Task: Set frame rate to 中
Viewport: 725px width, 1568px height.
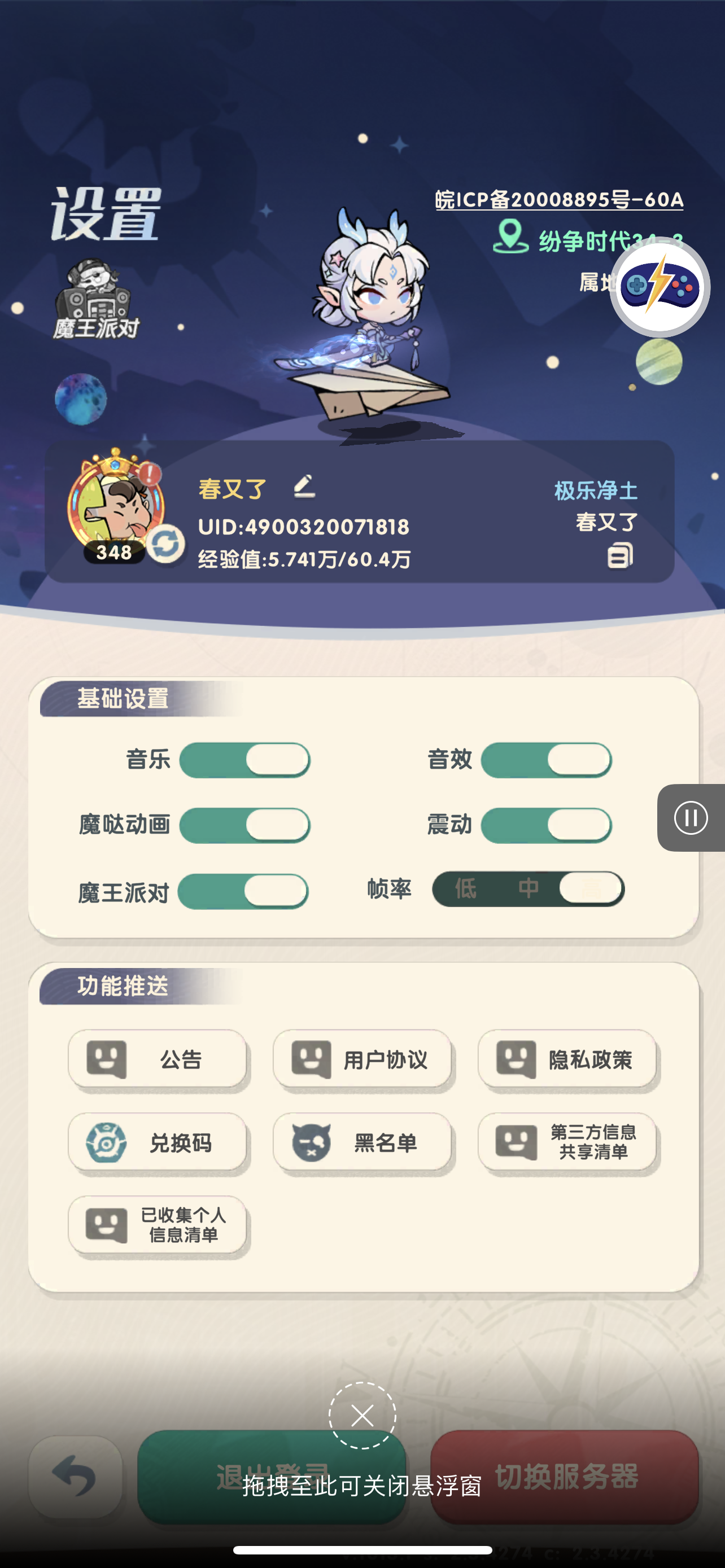Action: coord(528,888)
